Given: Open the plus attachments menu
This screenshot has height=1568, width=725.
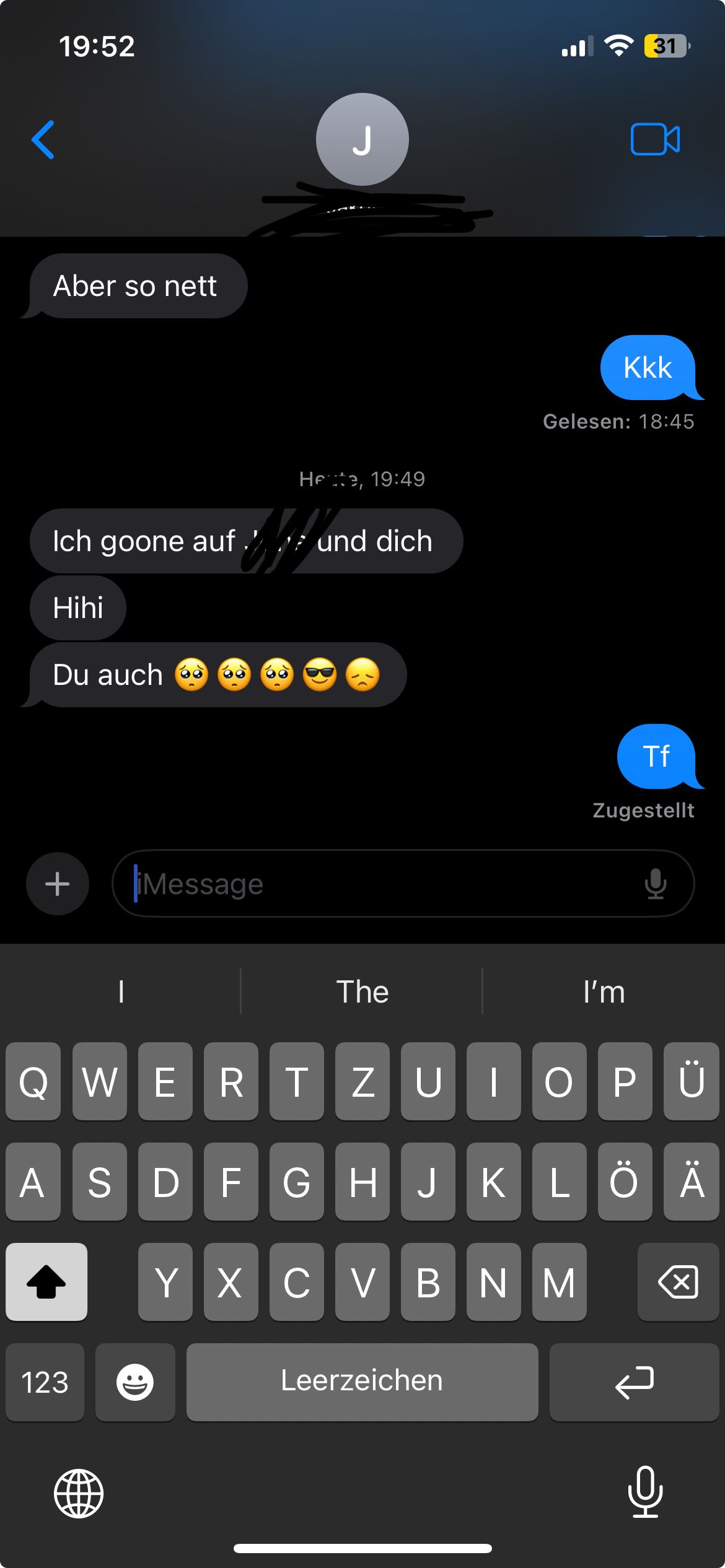Looking at the screenshot, I should (x=58, y=884).
